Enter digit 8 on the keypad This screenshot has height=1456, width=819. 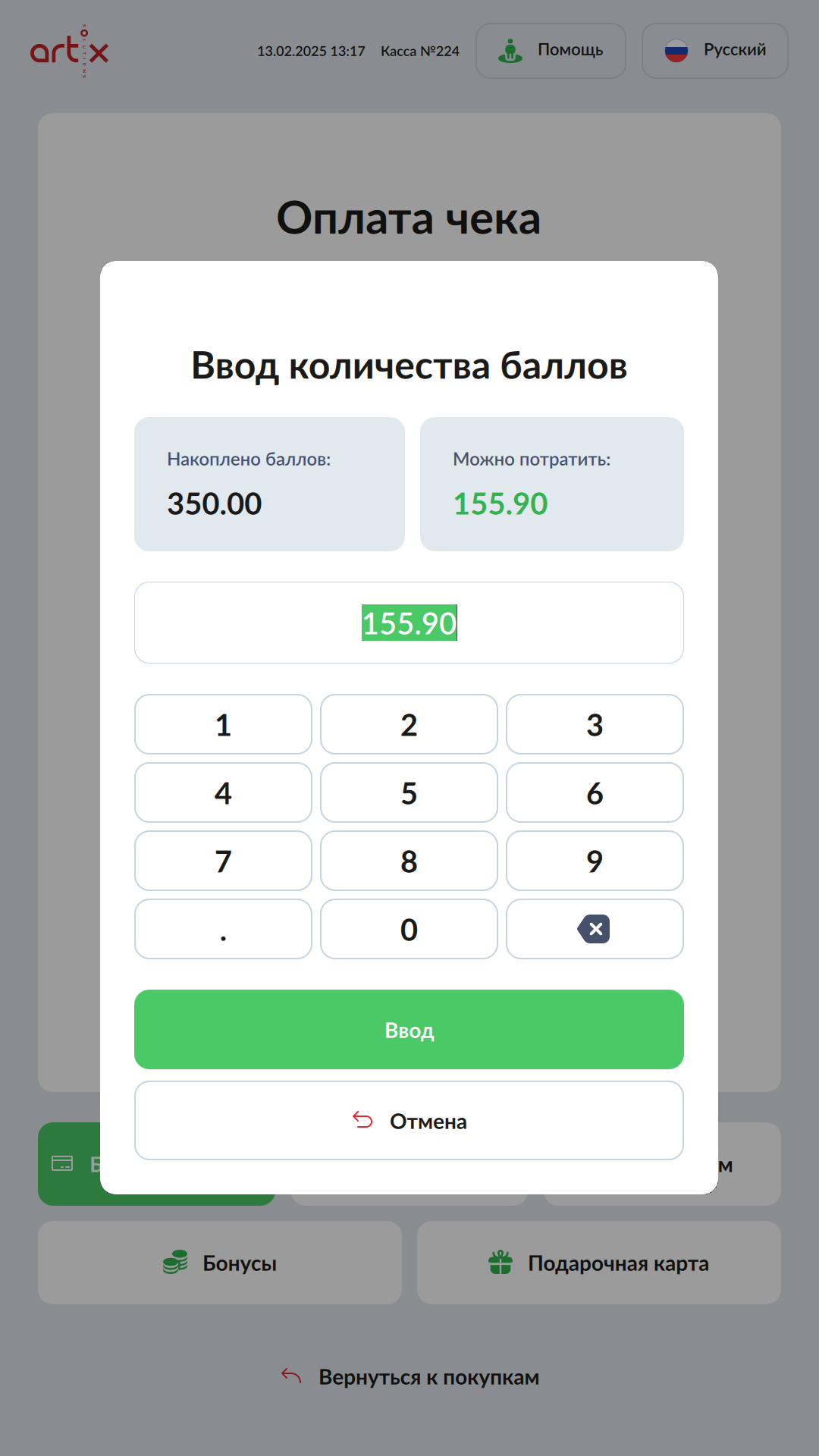[x=409, y=861]
